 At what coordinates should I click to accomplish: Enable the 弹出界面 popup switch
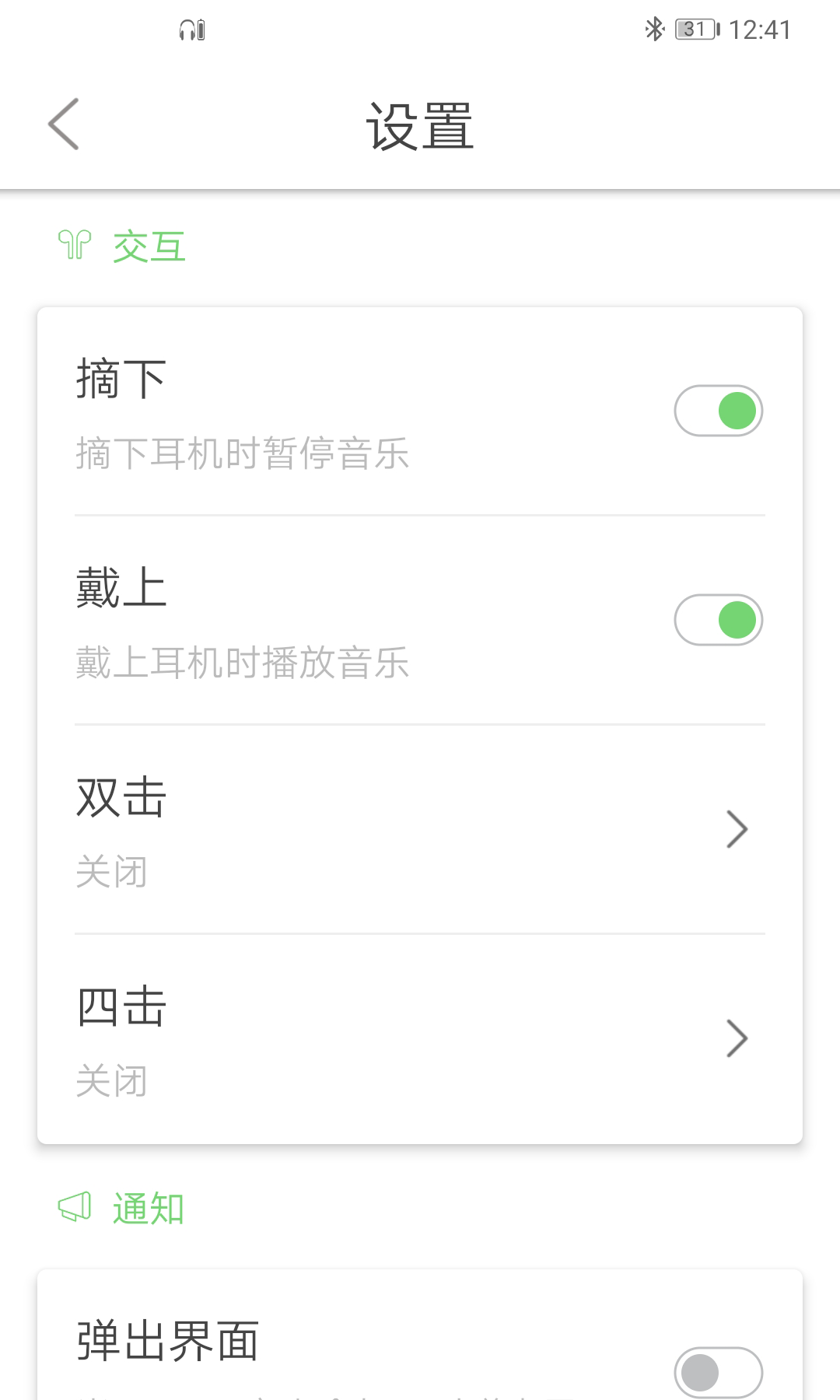(718, 1374)
